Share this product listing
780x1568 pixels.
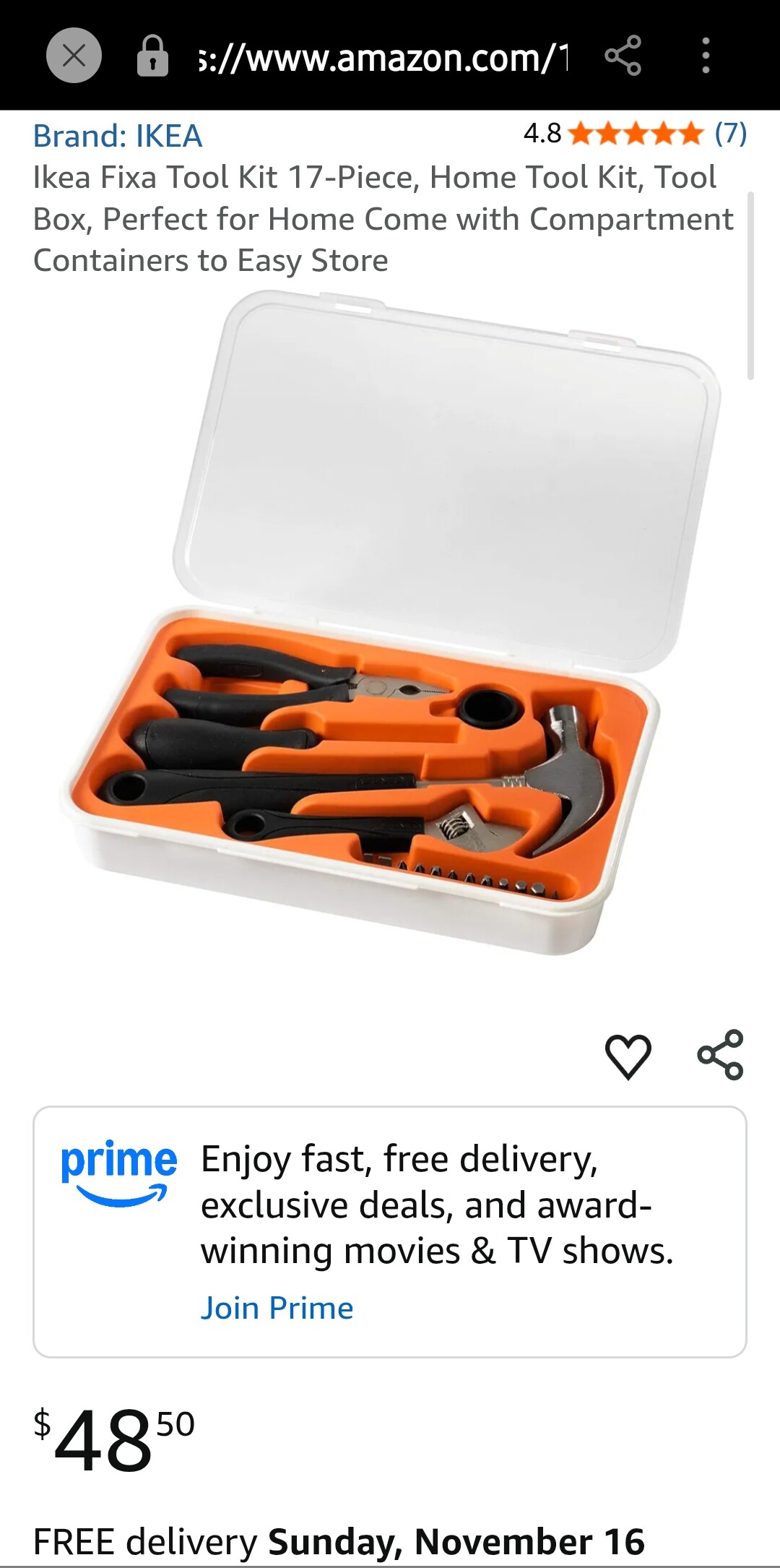[720, 1055]
